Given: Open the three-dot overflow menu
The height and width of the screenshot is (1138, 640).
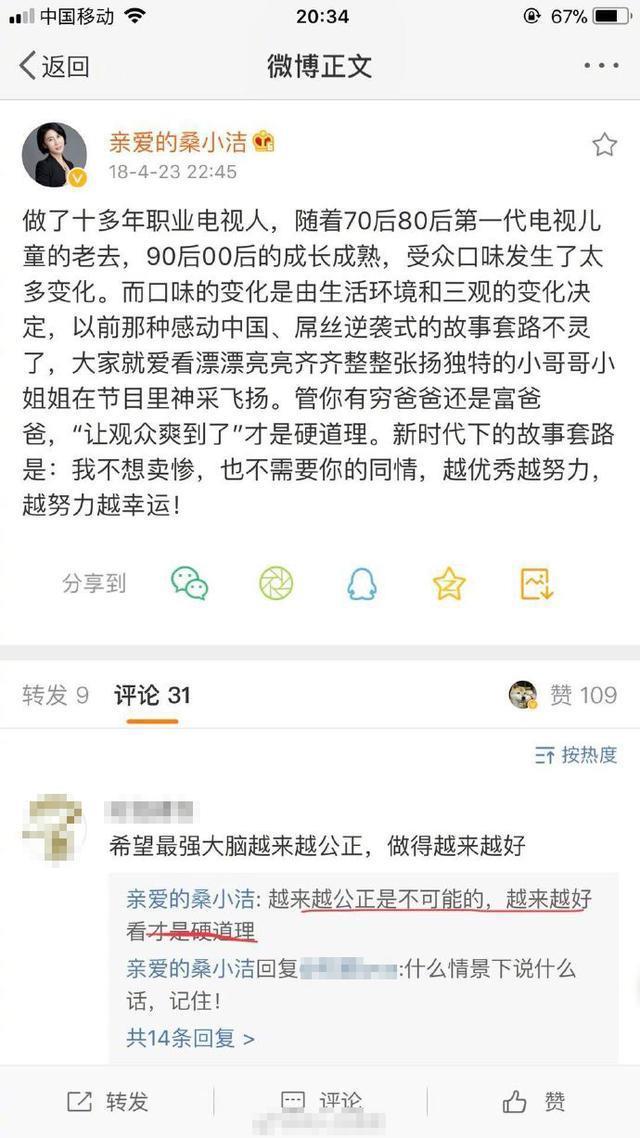Looking at the screenshot, I should [601, 66].
